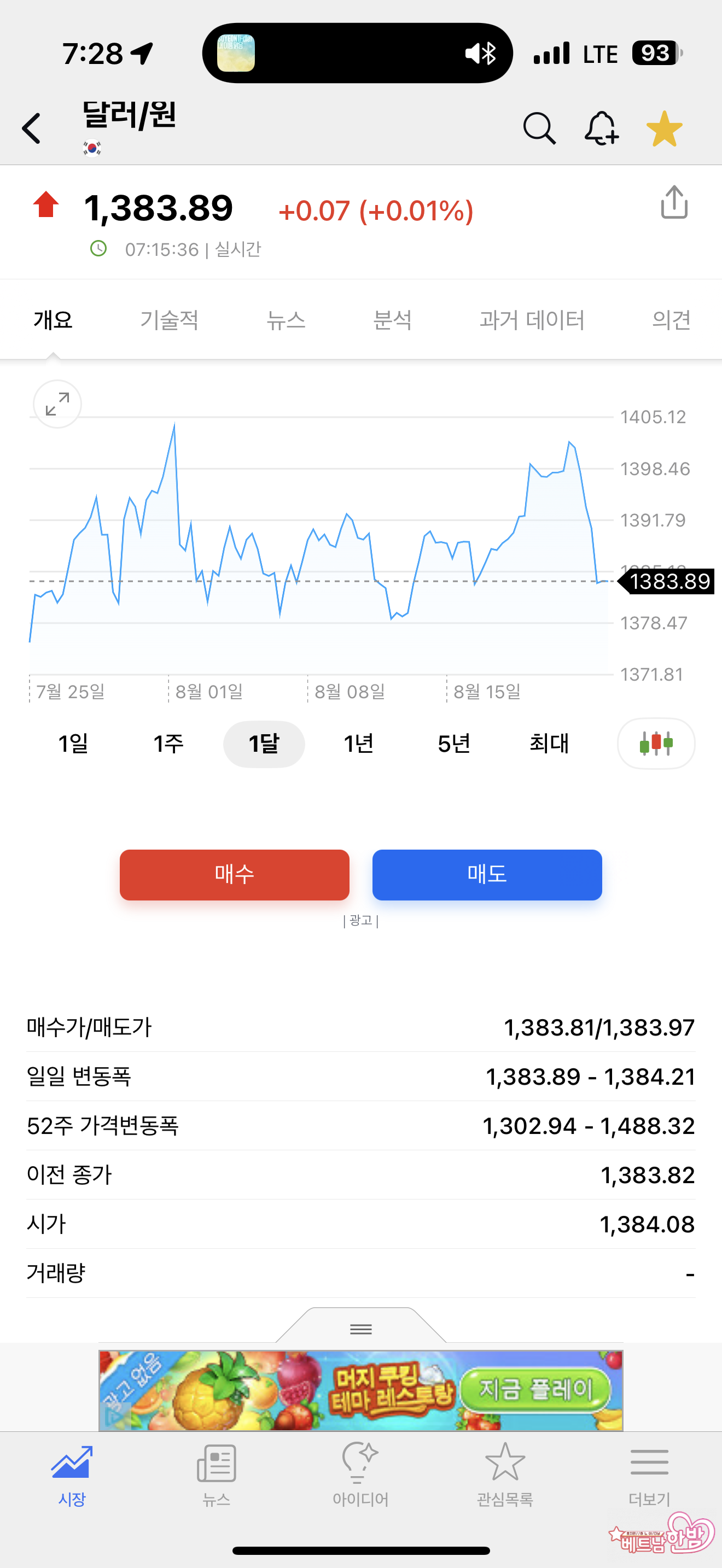Show the 1주 chart range
Viewport: 722px width, 1568px height.
click(168, 743)
